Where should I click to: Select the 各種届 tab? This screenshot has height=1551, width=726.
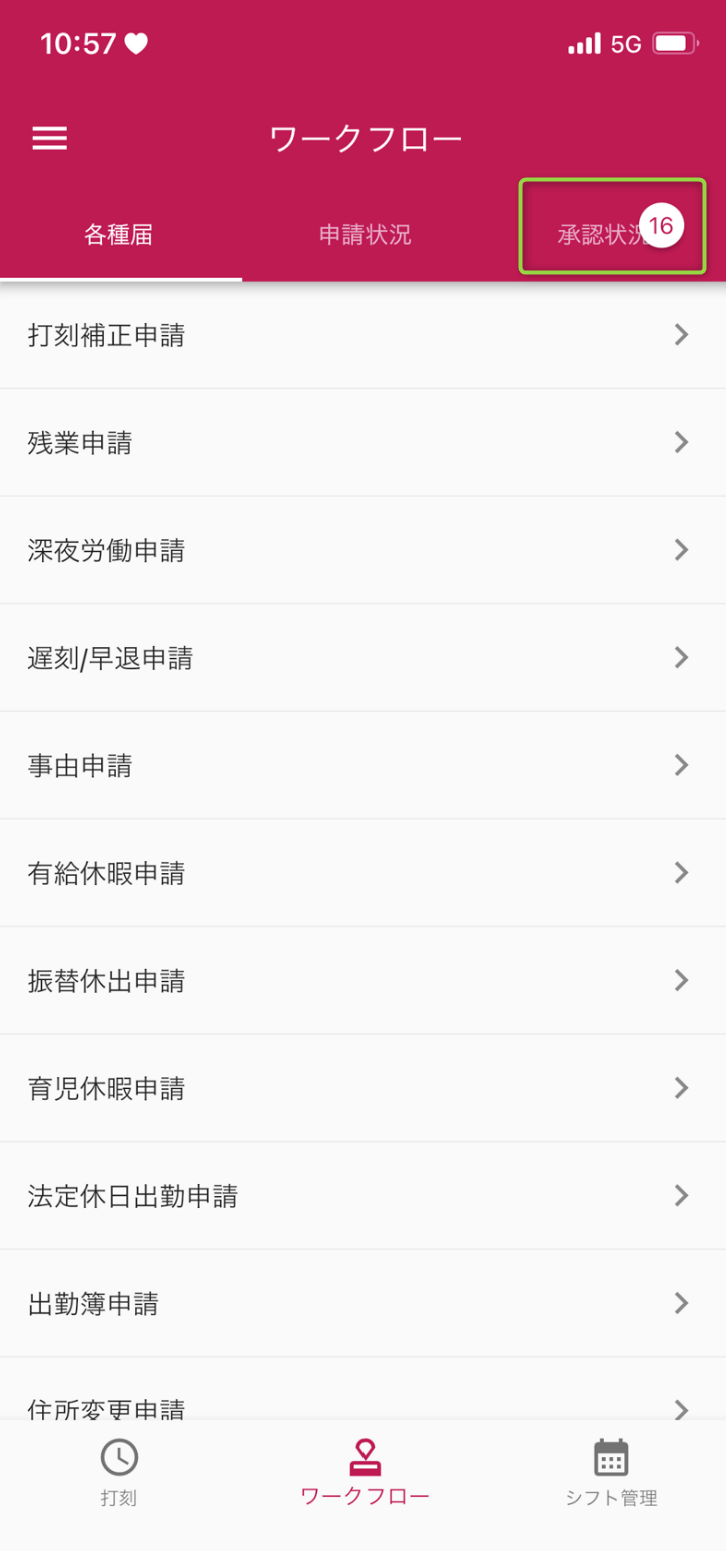pyautogui.click(x=118, y=235)
